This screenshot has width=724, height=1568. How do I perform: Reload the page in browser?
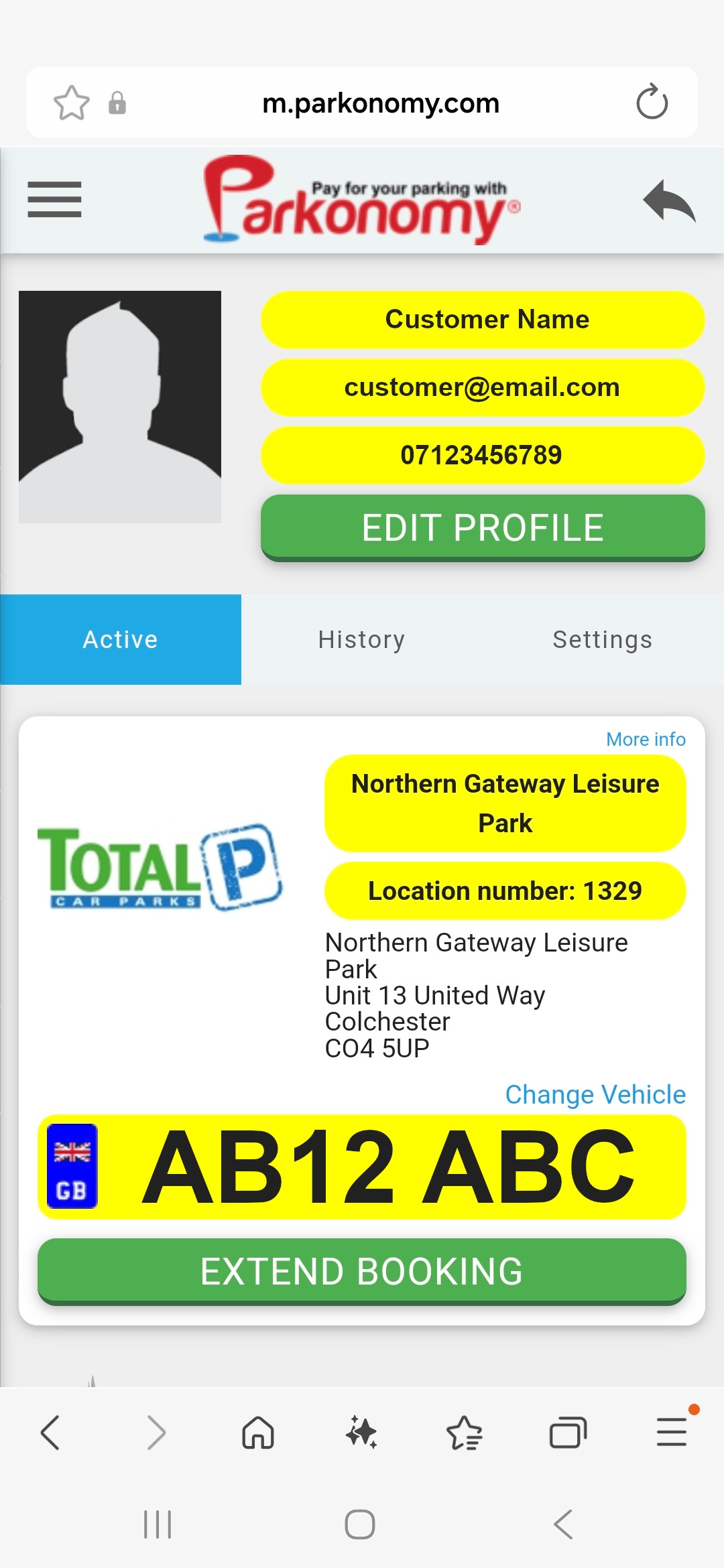click(652, 103)
